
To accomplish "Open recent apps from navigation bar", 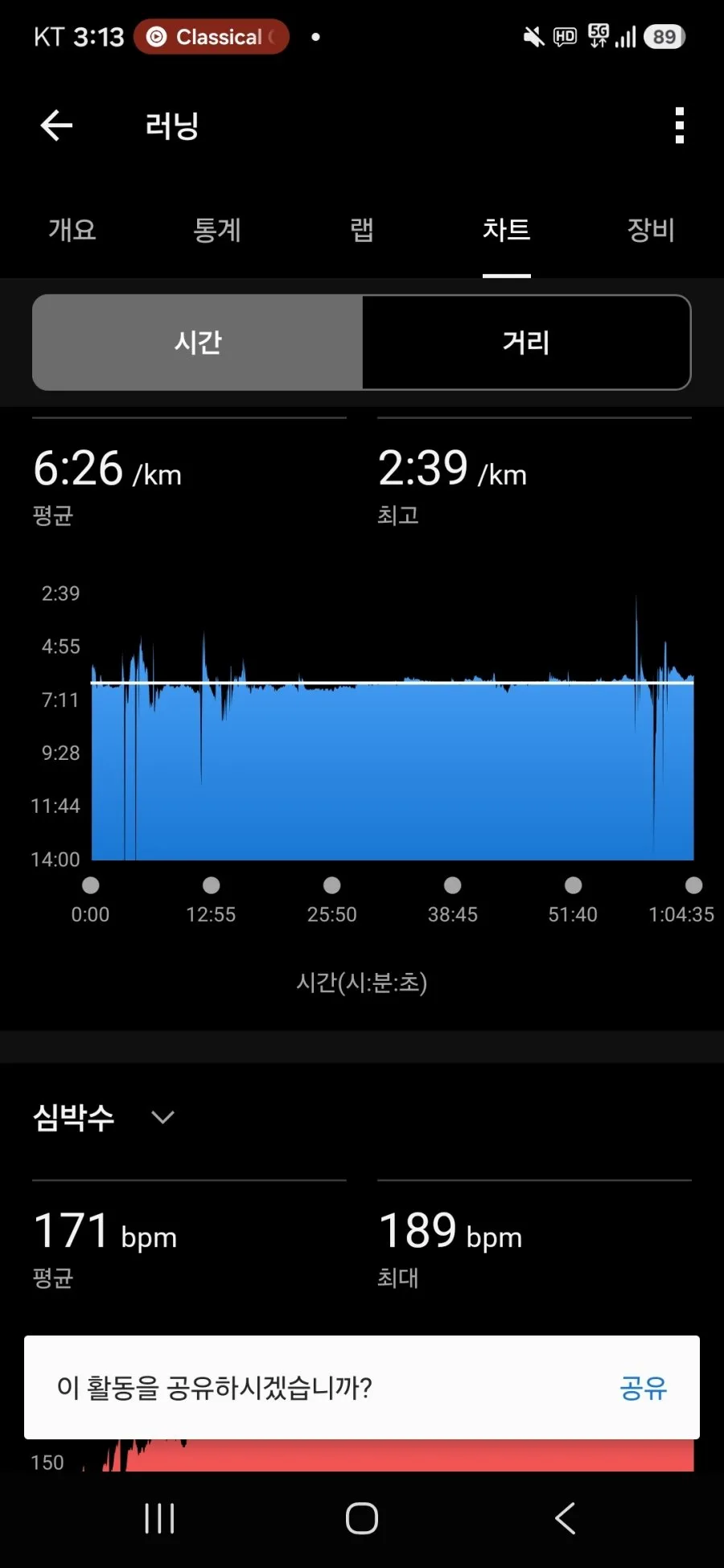I will tap(159, 1519).
